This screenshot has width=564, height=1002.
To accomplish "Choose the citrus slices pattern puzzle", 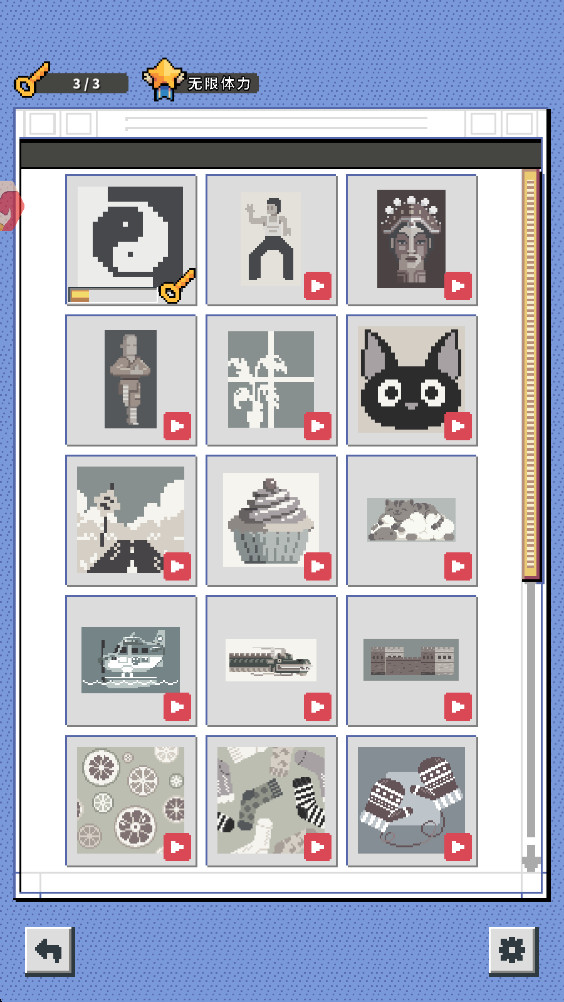I will tap(131, 801).
